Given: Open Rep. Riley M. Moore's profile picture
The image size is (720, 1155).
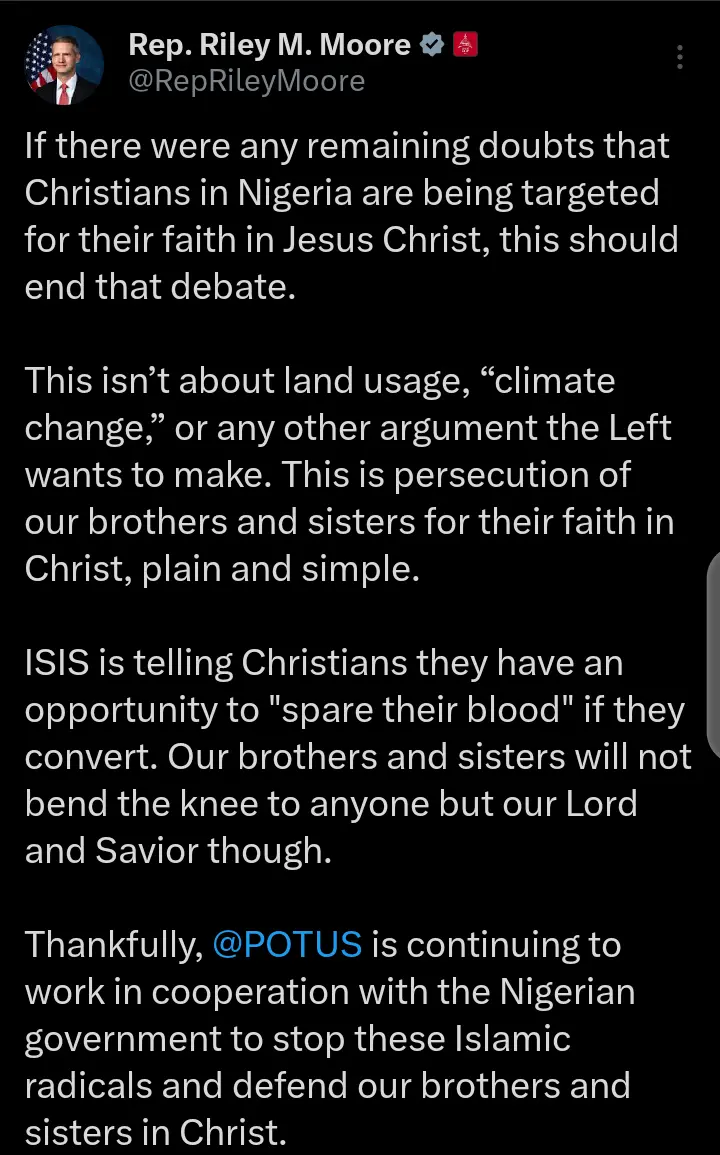Looking at the screenshot, I should point(64,65).
